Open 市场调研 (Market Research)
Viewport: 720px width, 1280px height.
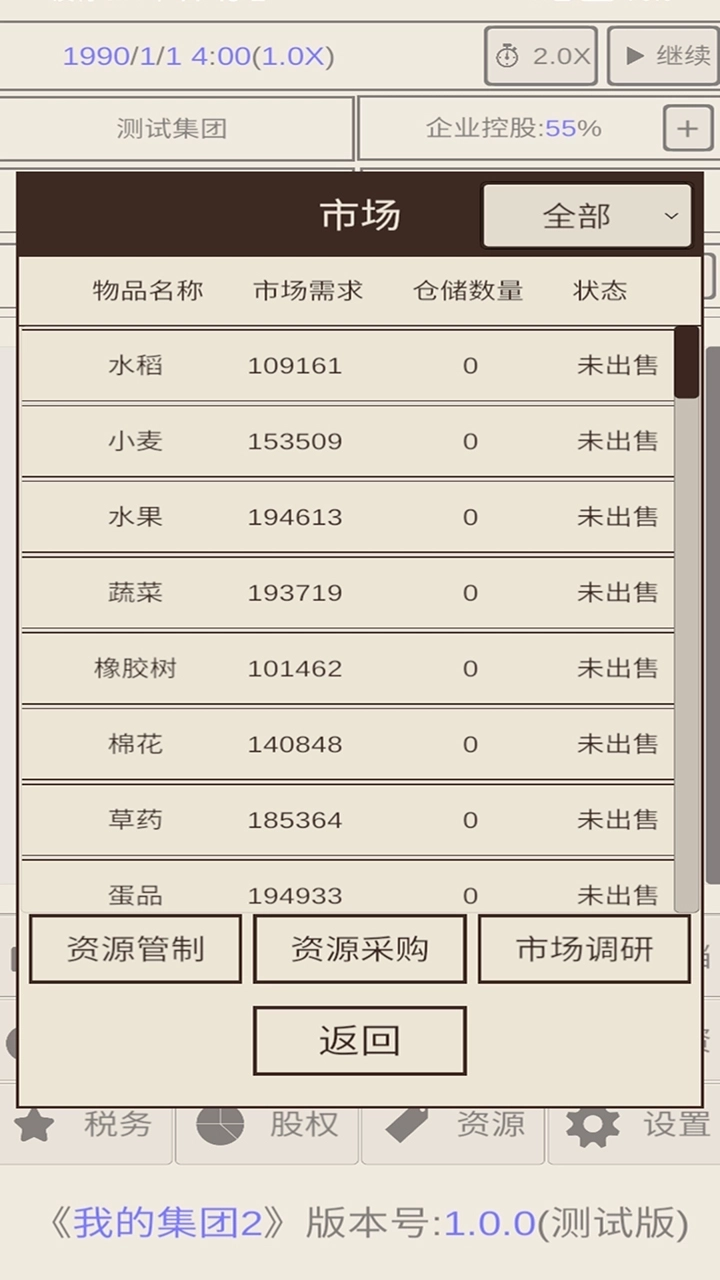583,949
